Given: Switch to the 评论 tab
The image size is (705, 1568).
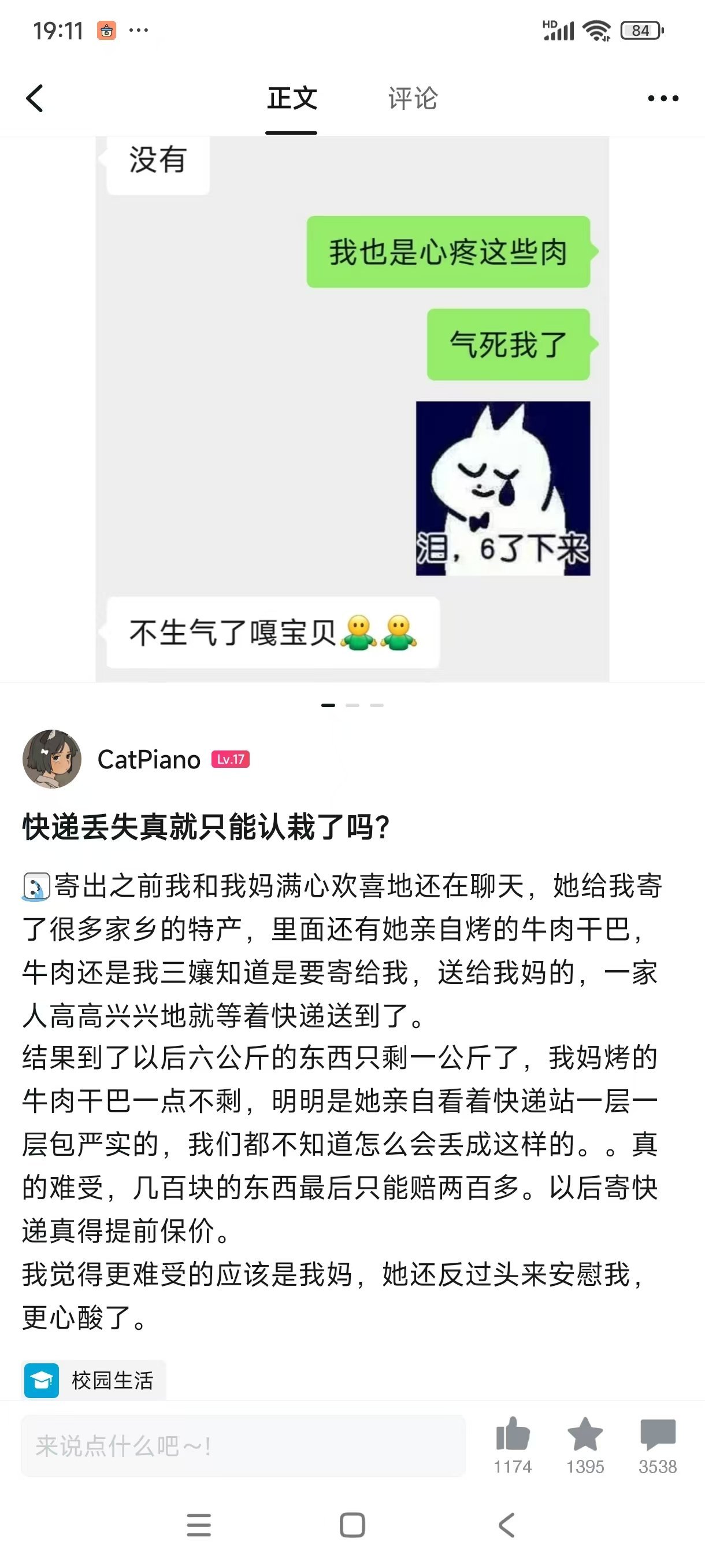Looking at the screenshot, I should point(413,98).
